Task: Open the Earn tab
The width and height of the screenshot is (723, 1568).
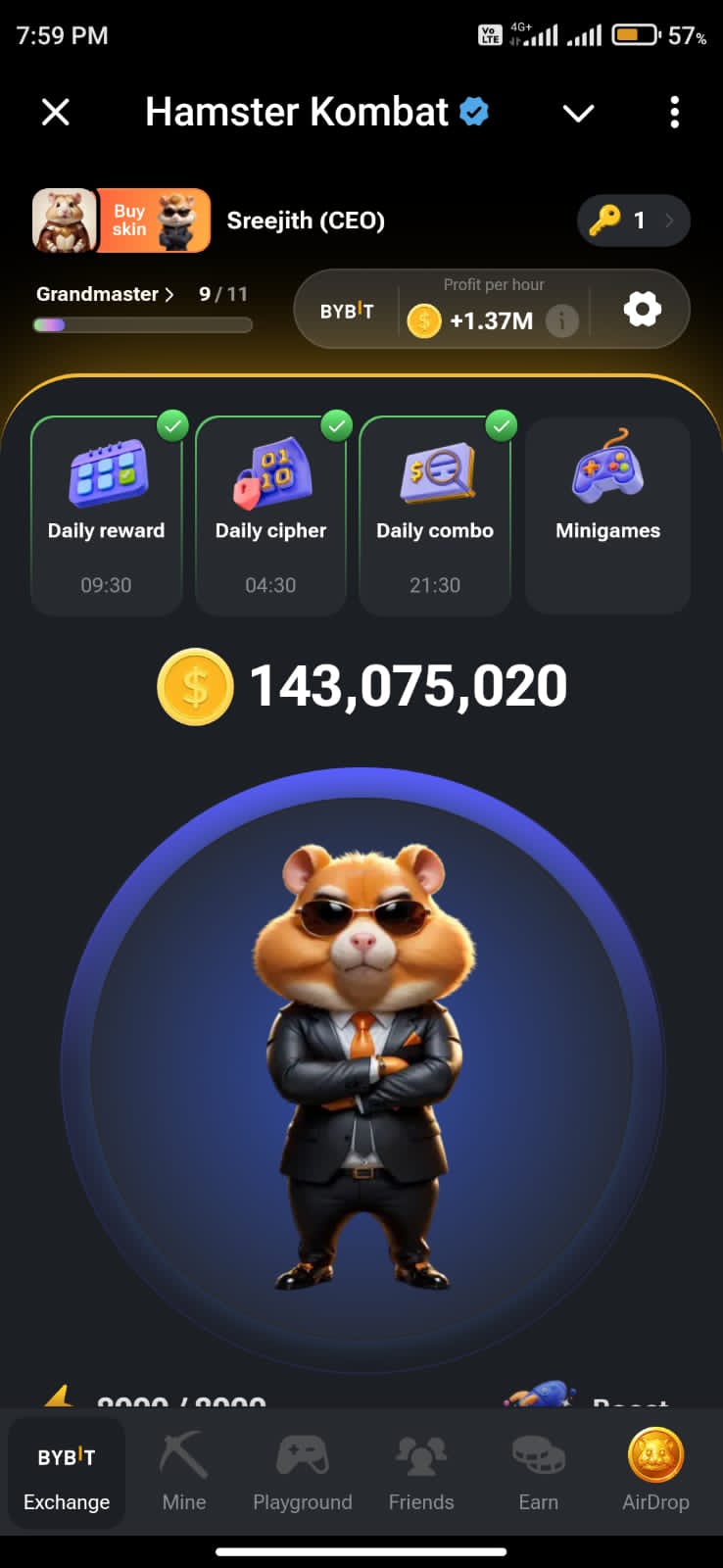Action: pos(538,1472)
